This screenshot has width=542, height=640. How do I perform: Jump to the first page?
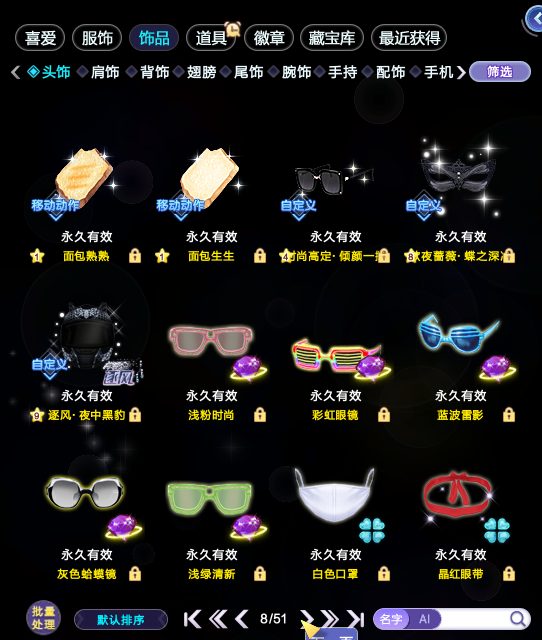(x=192, y=619)
